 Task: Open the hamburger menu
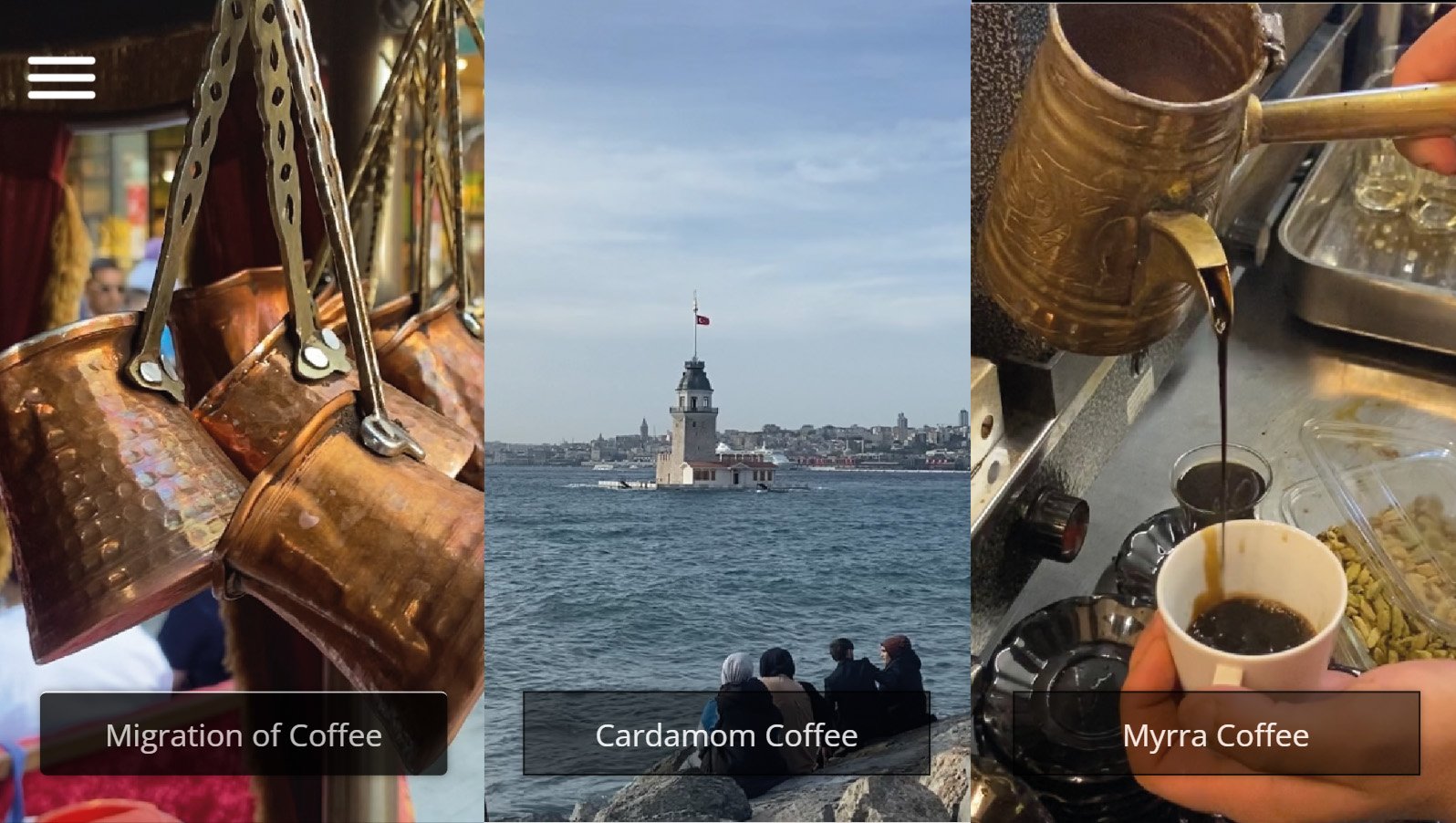click(x=61, y=78)
